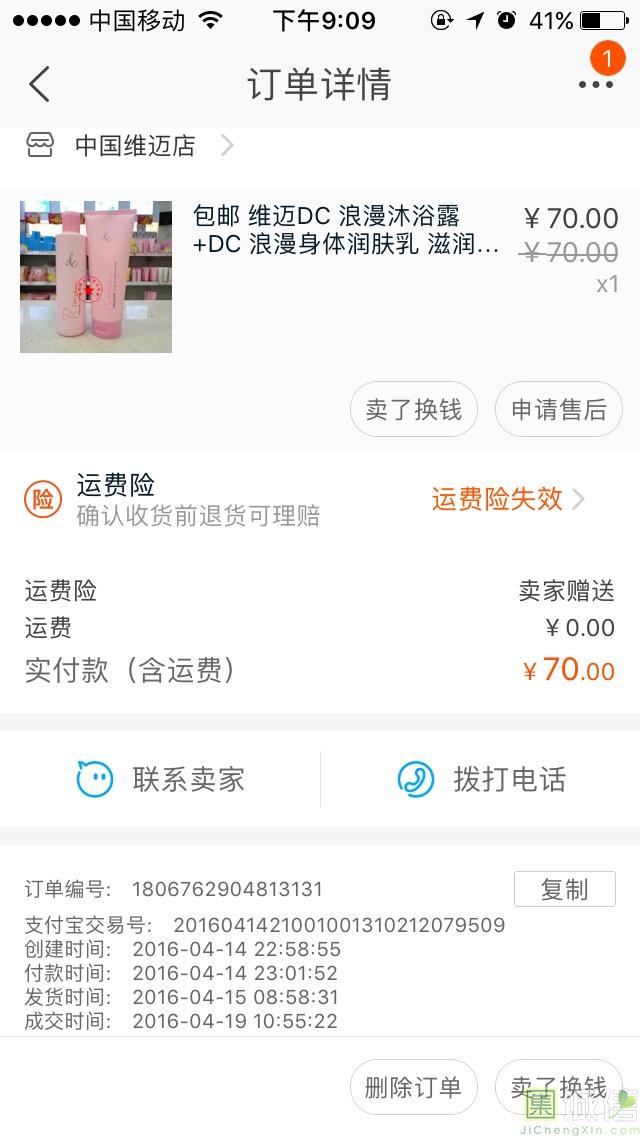Open the three-dot more menu
This screenshot has height=1136, width=640.
pos(595,84)
